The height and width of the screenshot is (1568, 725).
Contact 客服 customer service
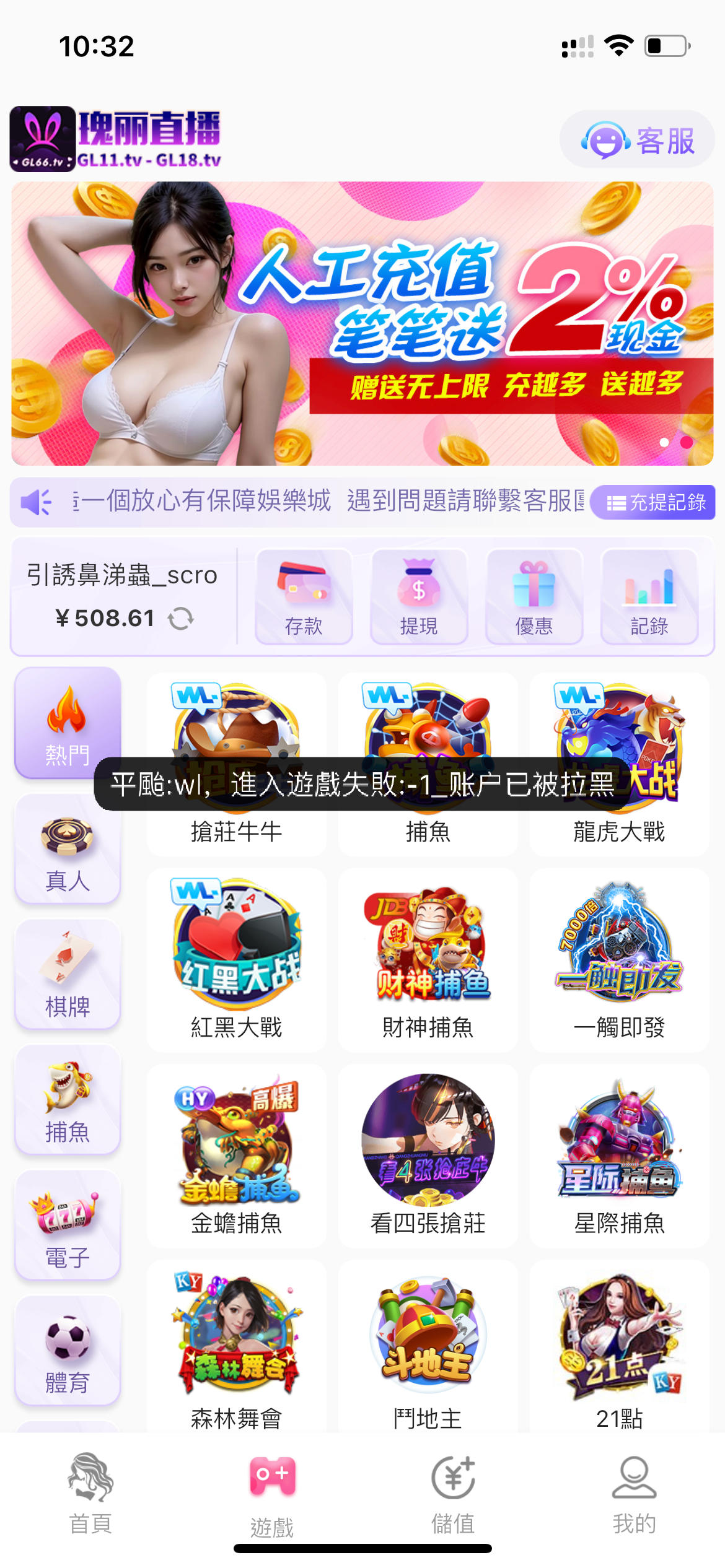637,140
